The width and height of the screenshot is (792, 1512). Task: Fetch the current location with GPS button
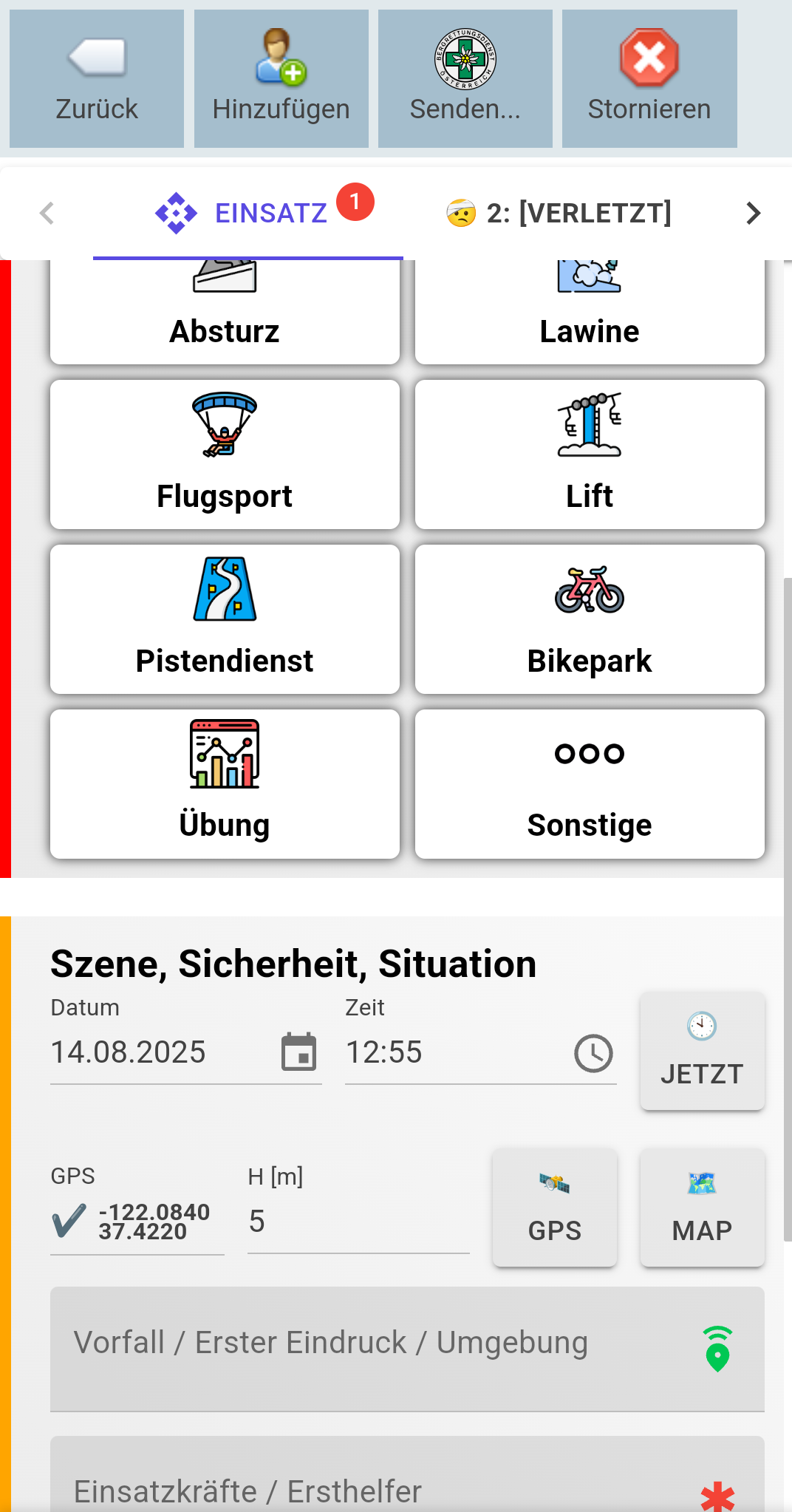click(555, 1208)
